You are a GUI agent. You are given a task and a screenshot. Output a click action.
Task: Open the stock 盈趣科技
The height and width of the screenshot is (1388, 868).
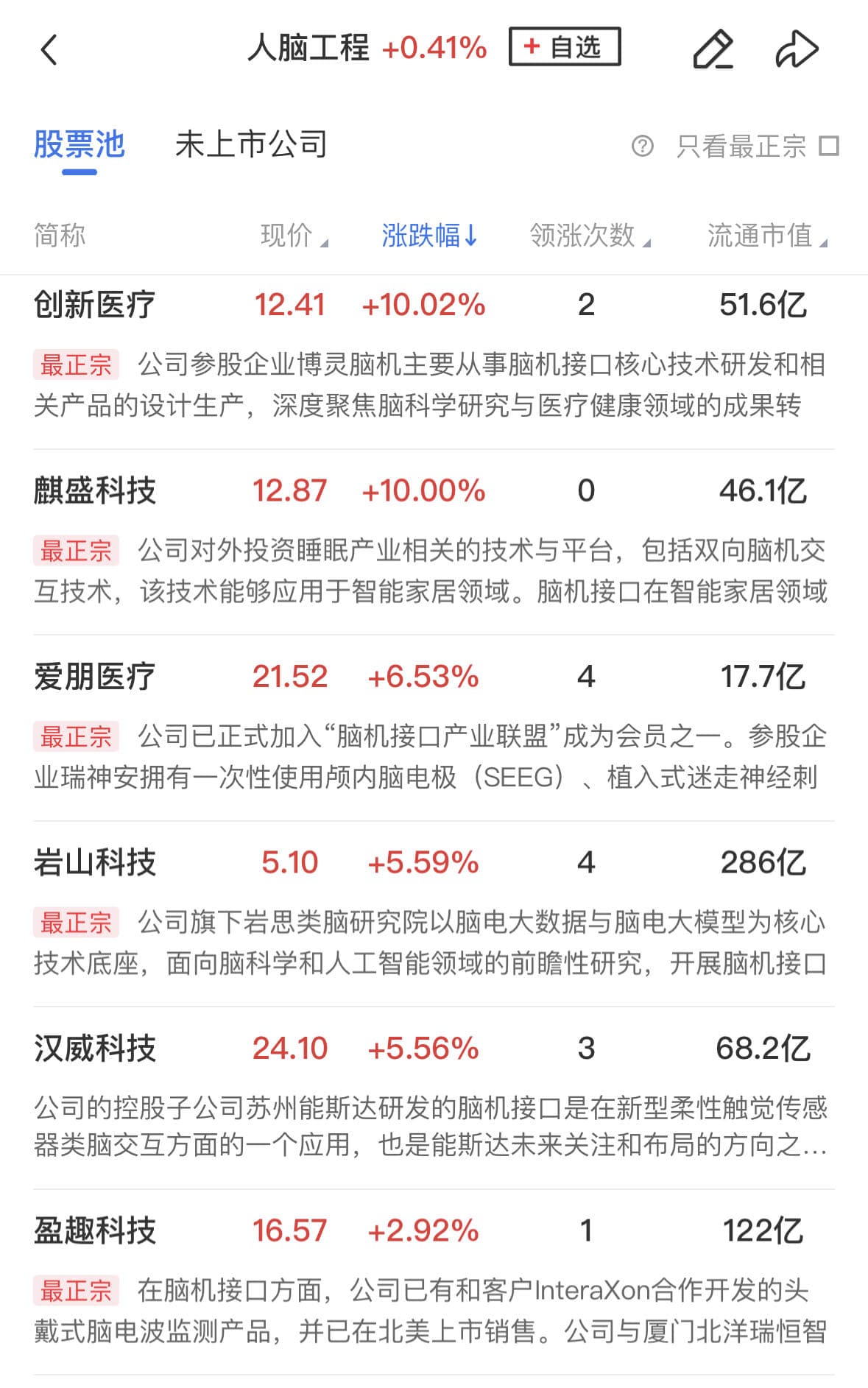point(94,1230)
